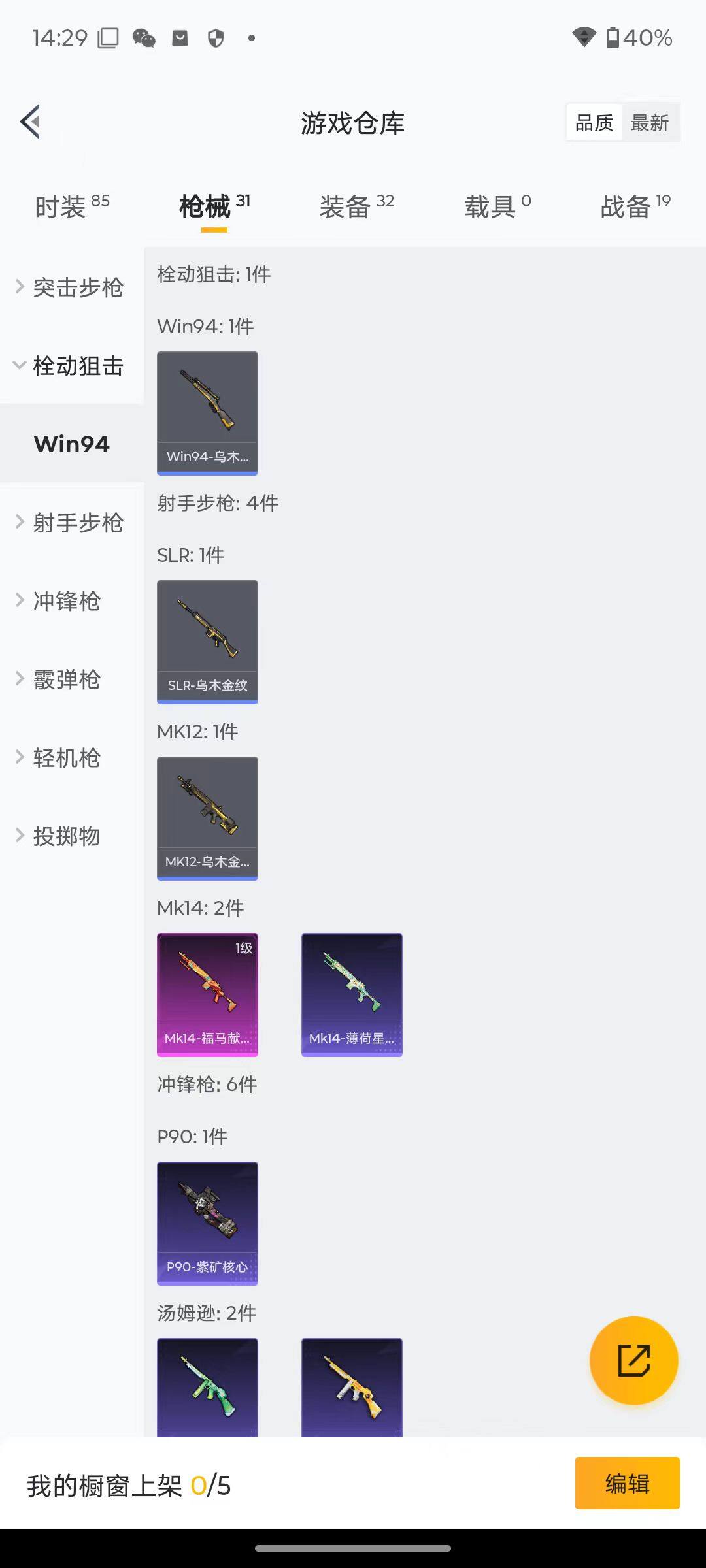Tap the back arrow to leave 游戏仓库
The height and width of the screenshot is (1568, 706).
(x=29, y=121)
